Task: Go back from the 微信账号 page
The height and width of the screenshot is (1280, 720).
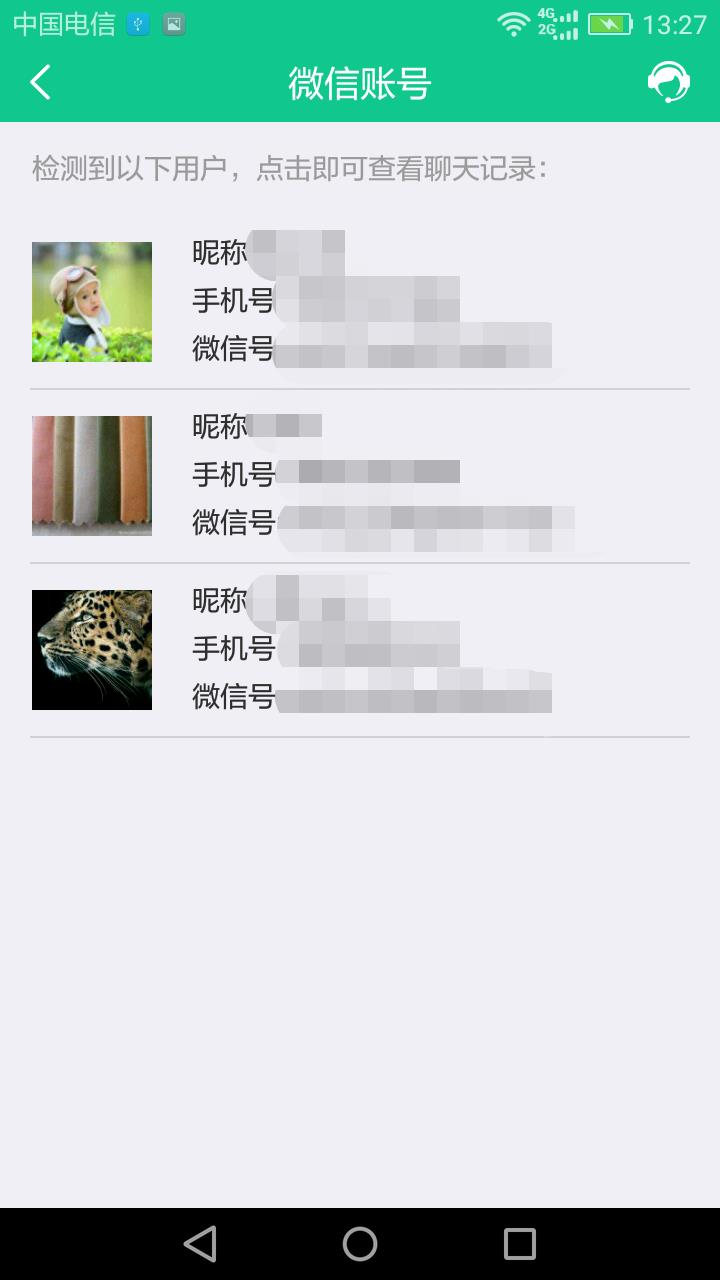Action: pyautogui.click(x=41, y=82)
